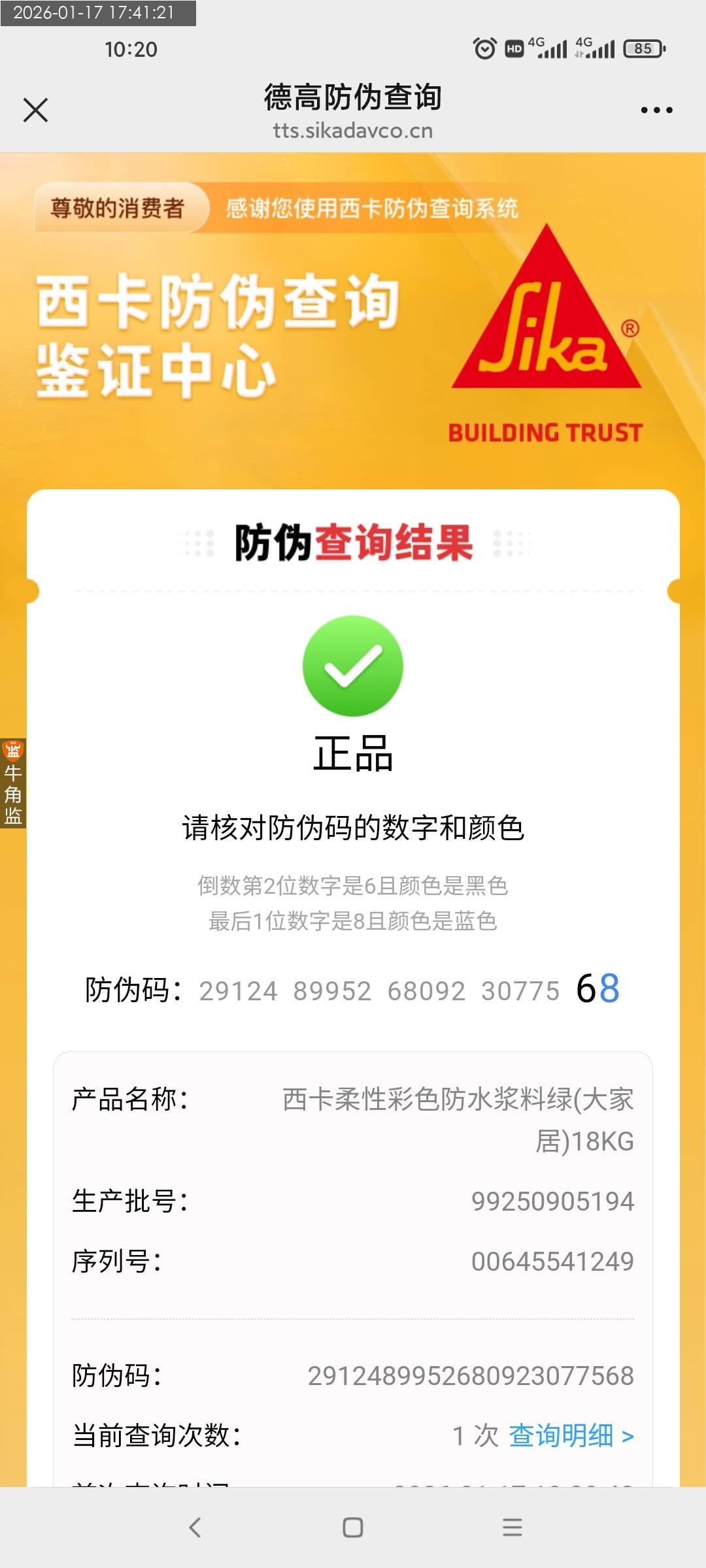Image resolution: width=706 pixels, height=1568 pixels.
Task: Open the 查询明细 query details link
Action: pyautogui.click(x=571, y=1435)
